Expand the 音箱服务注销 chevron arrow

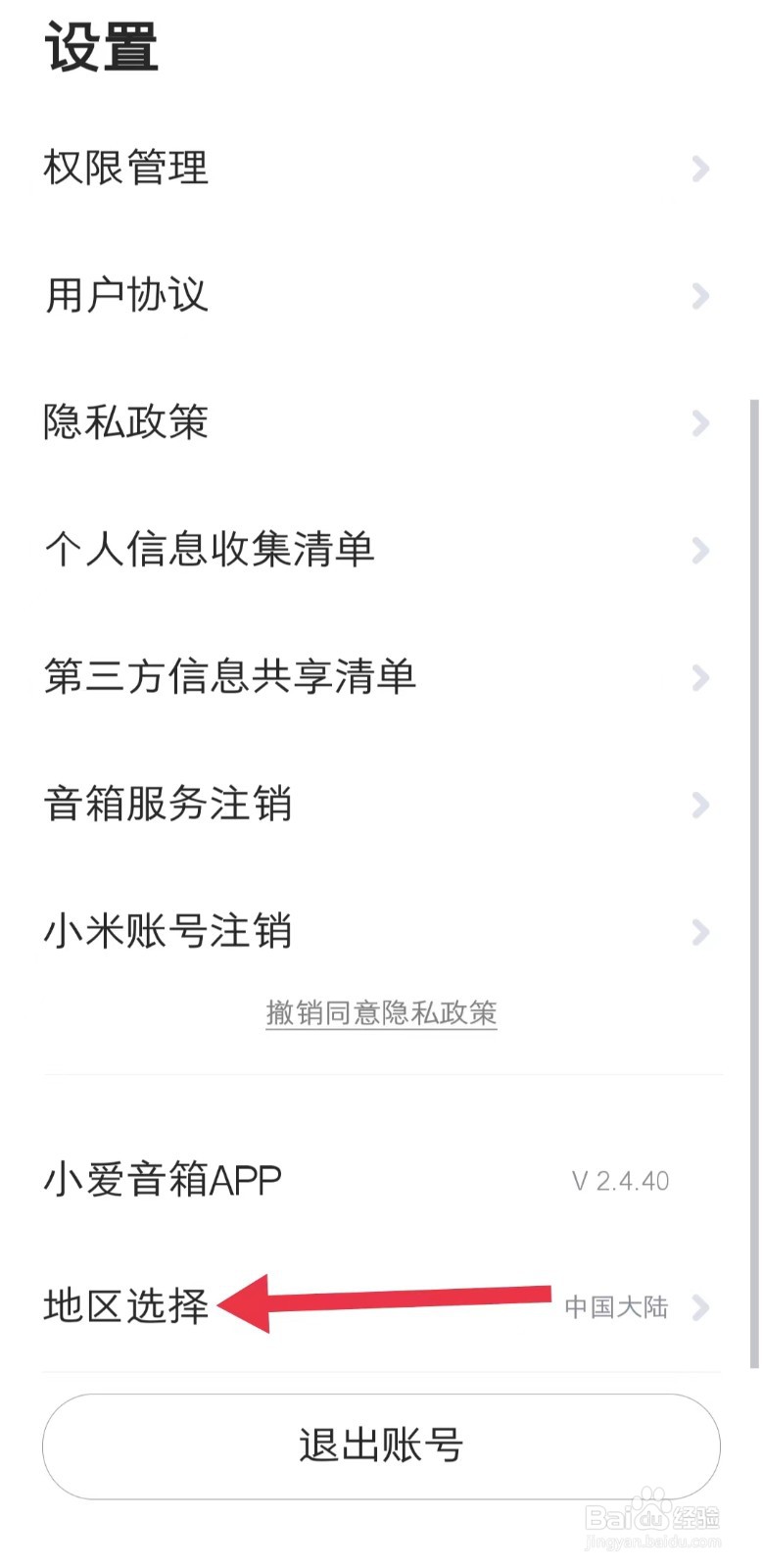[x=700, y=806]
